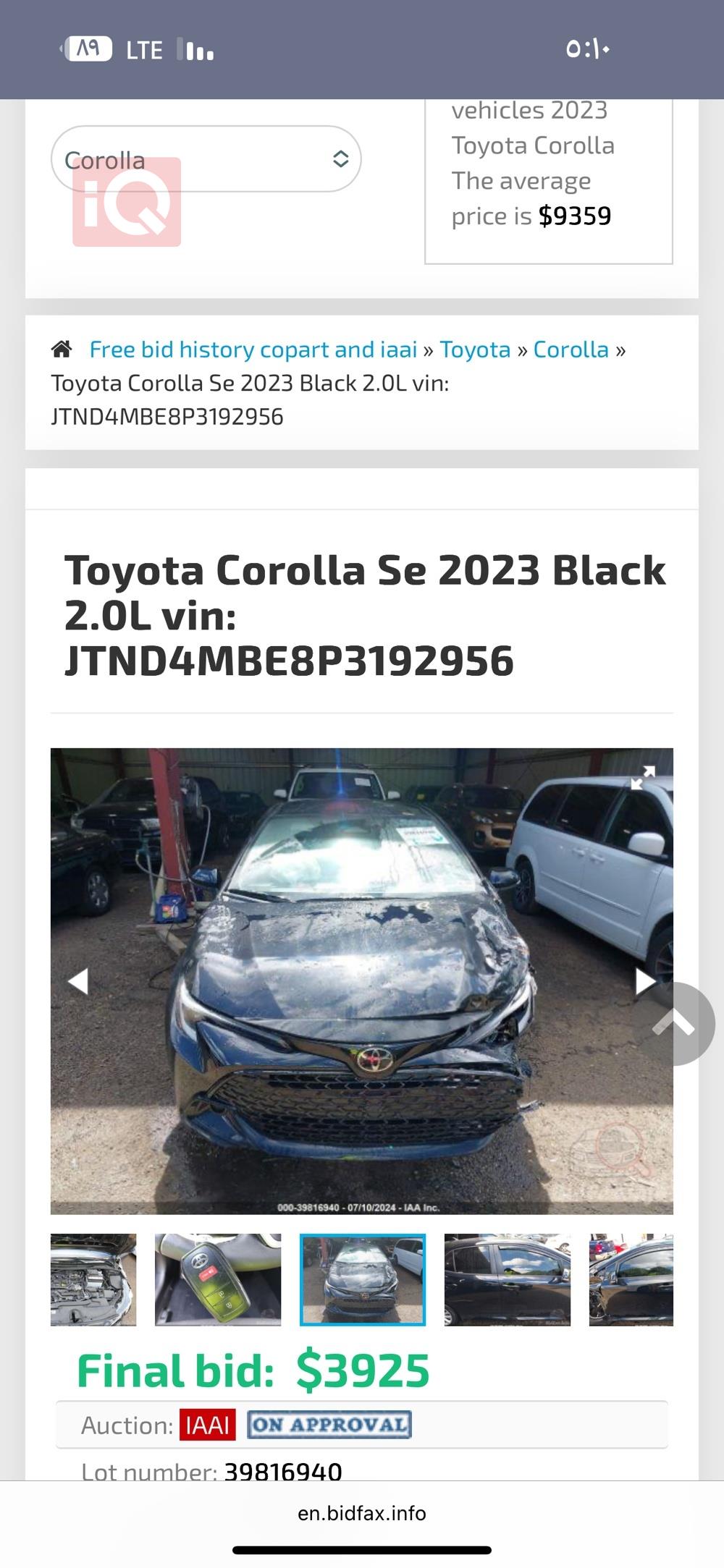724x1568 pixels.
Task: Open Free bid history copart and iaai link
Action: (253, 349)
